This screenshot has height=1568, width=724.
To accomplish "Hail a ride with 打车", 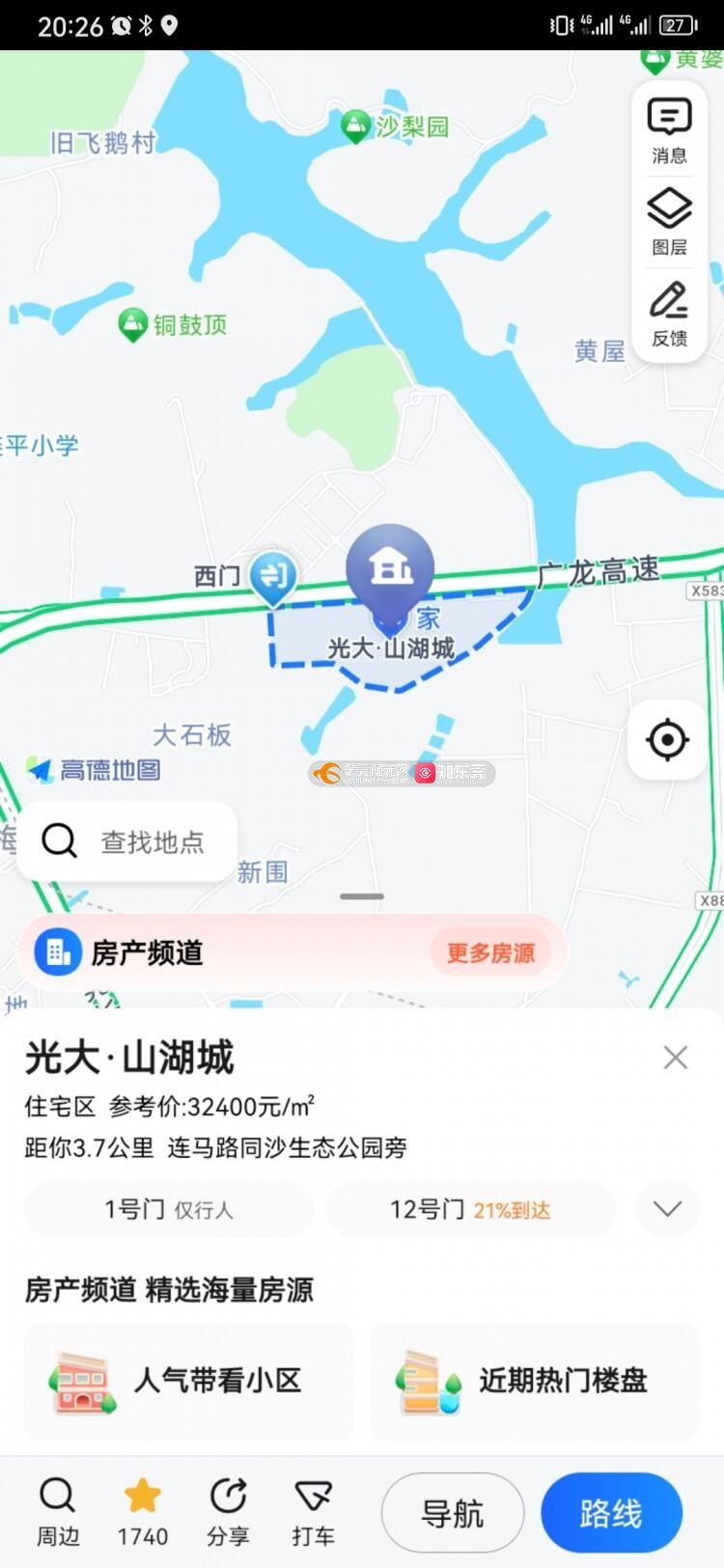I will click(313, 1511).
